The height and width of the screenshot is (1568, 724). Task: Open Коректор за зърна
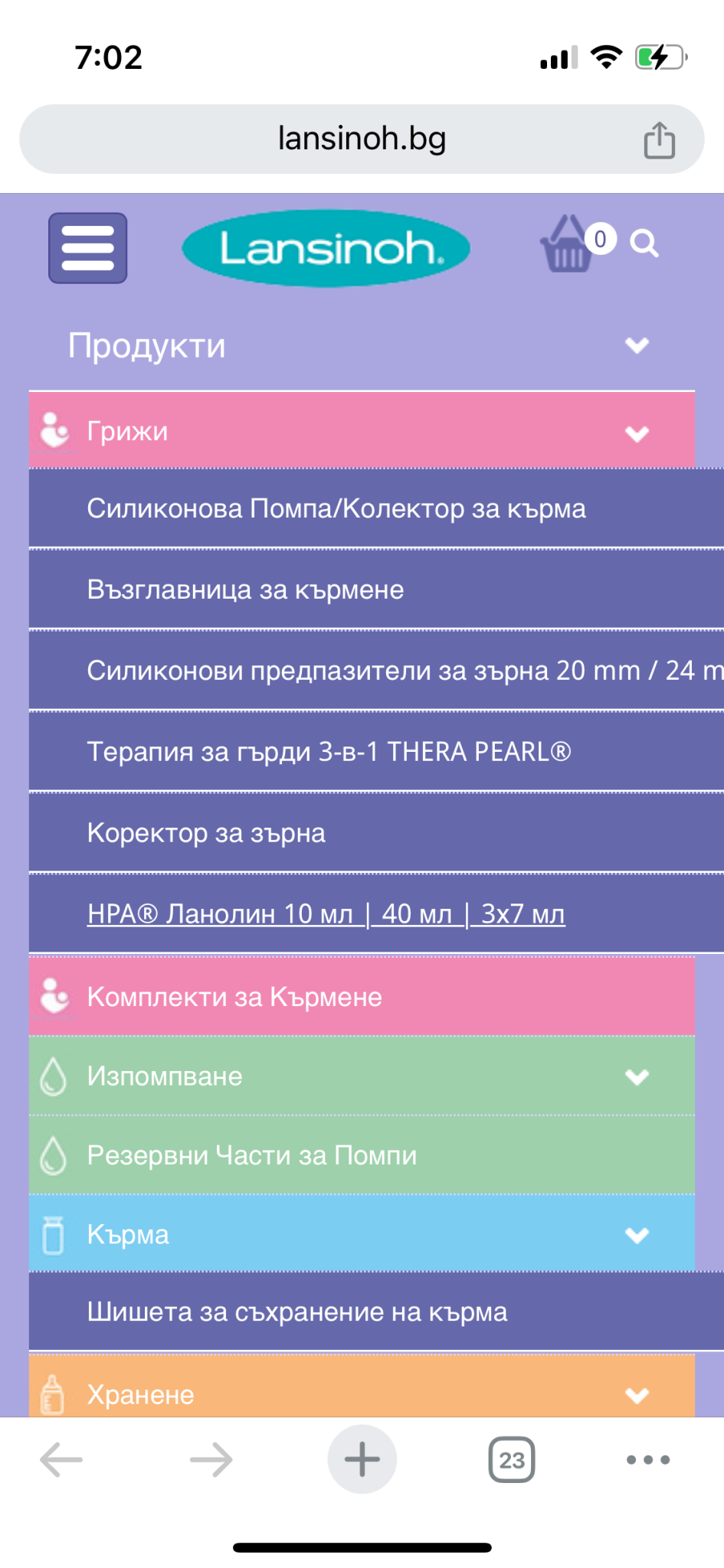point(376,834)
